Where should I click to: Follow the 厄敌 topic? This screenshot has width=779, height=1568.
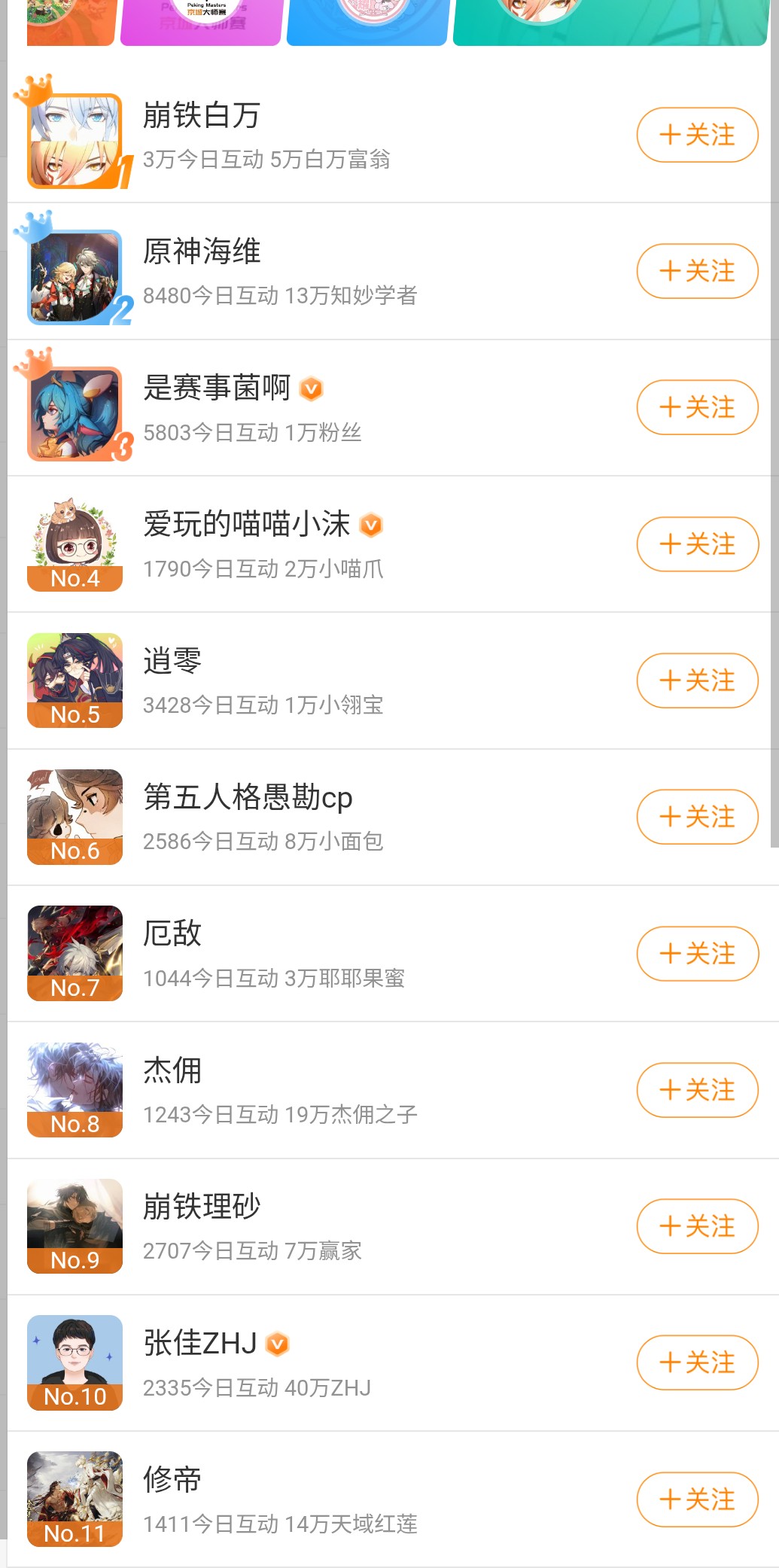[697, 954]
